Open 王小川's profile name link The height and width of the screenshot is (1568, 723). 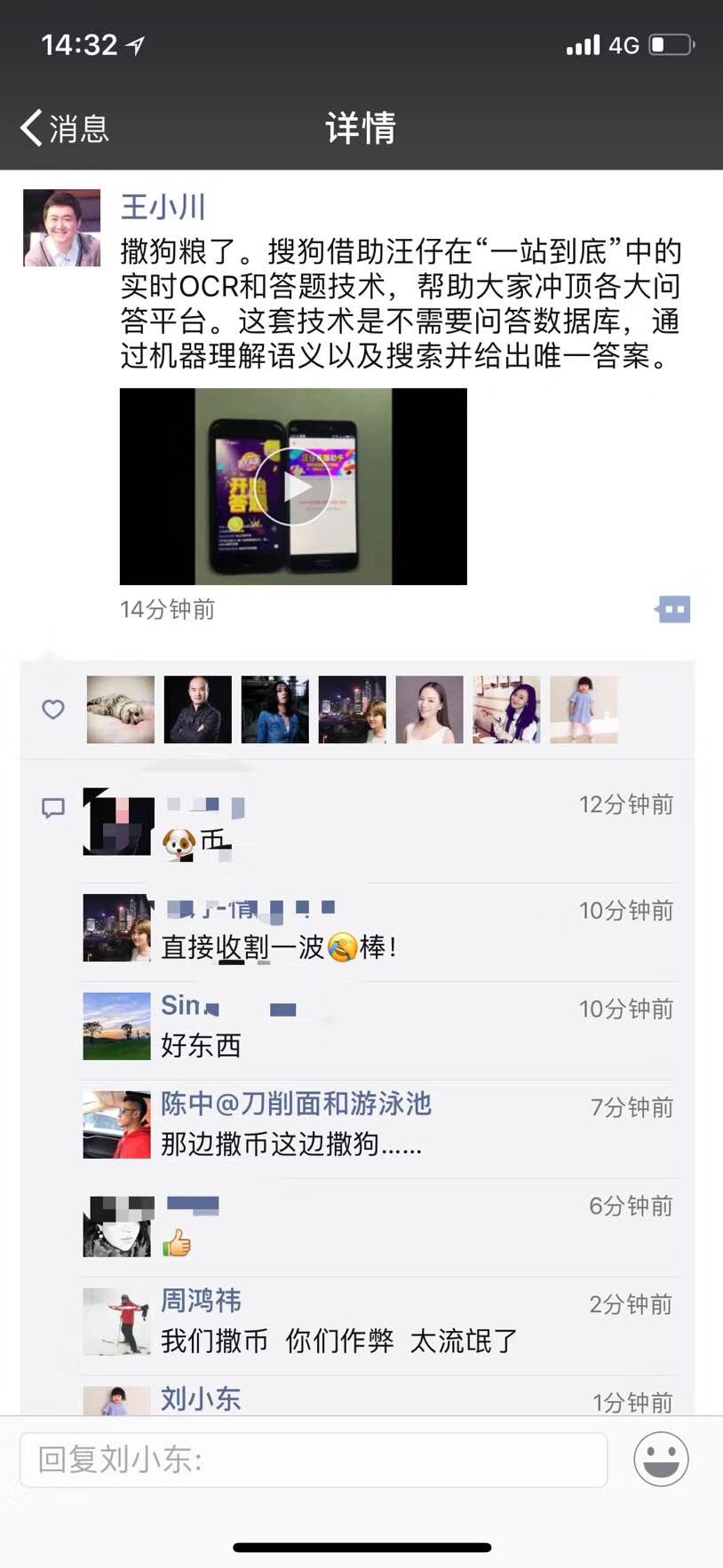[x=163, y=207]
